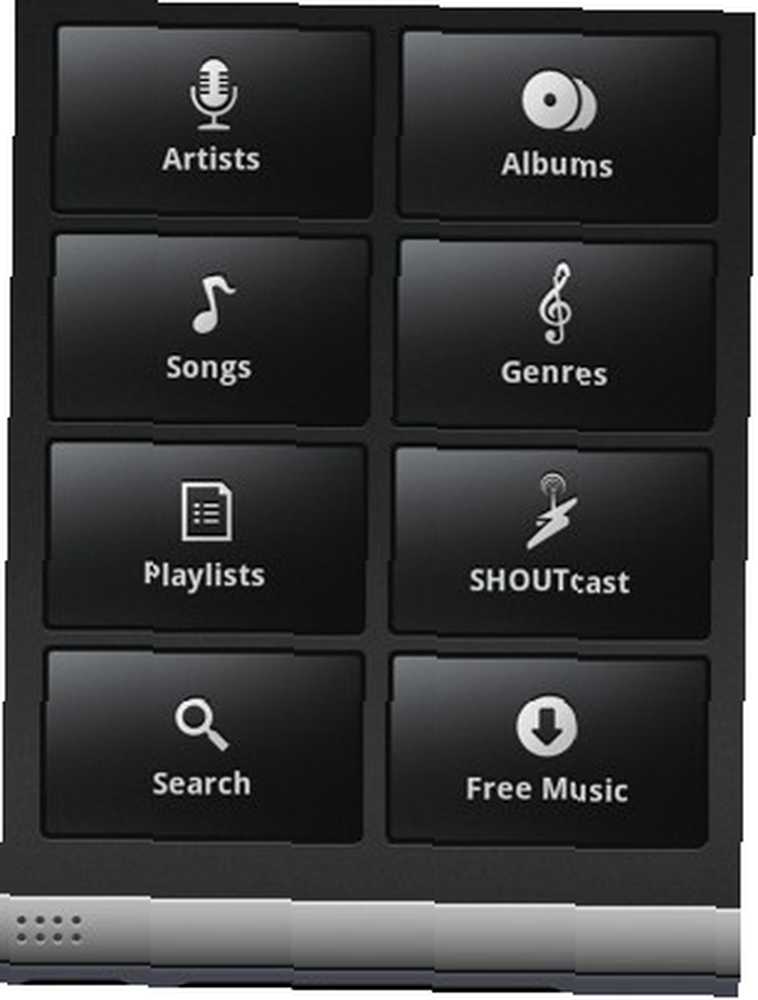Launch SHOUTcast radio
The height and width of the screenshot is (1000, 758).
tap(551, 541)
